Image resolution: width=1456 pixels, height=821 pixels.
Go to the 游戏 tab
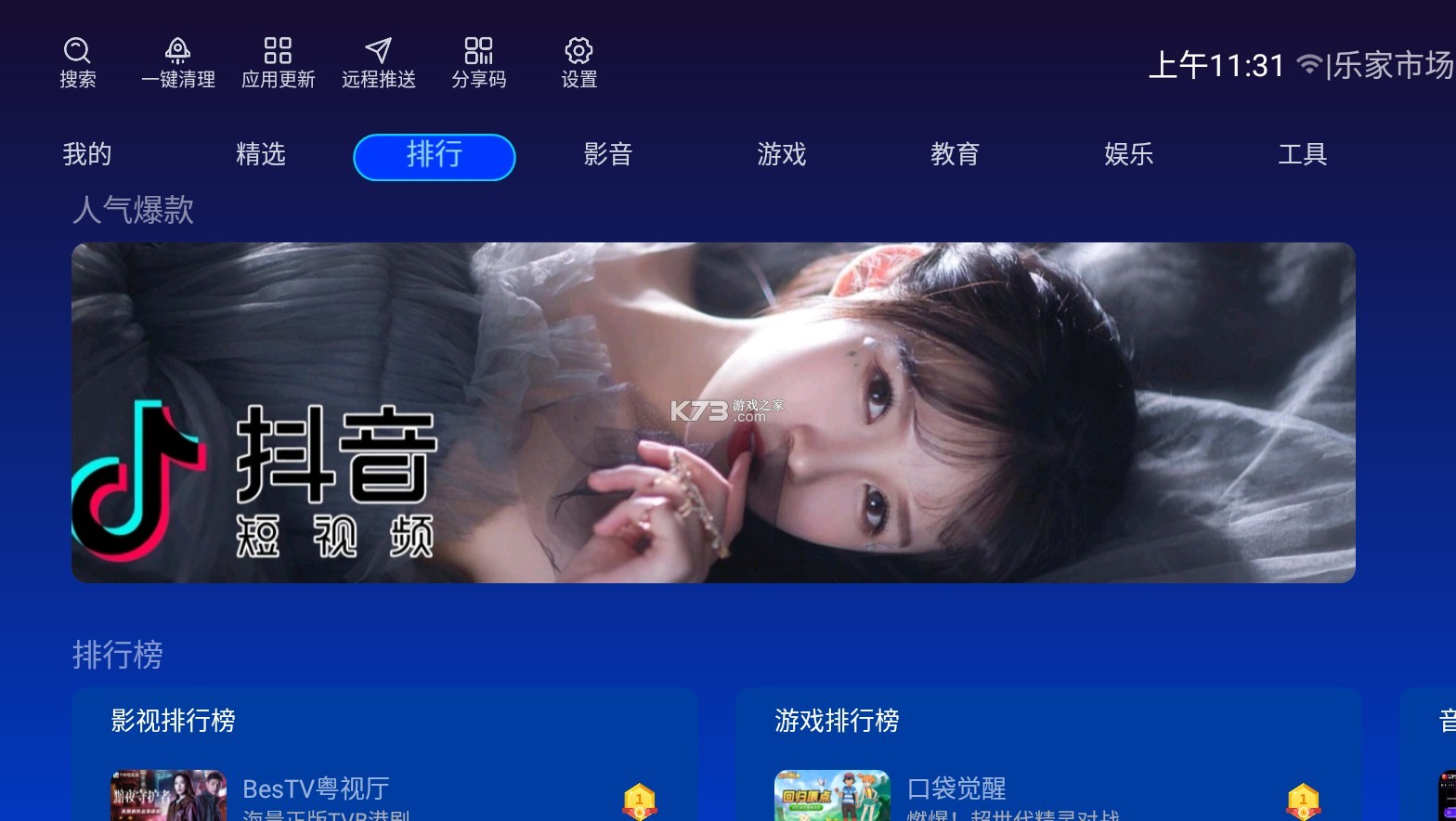click(782, 154)
